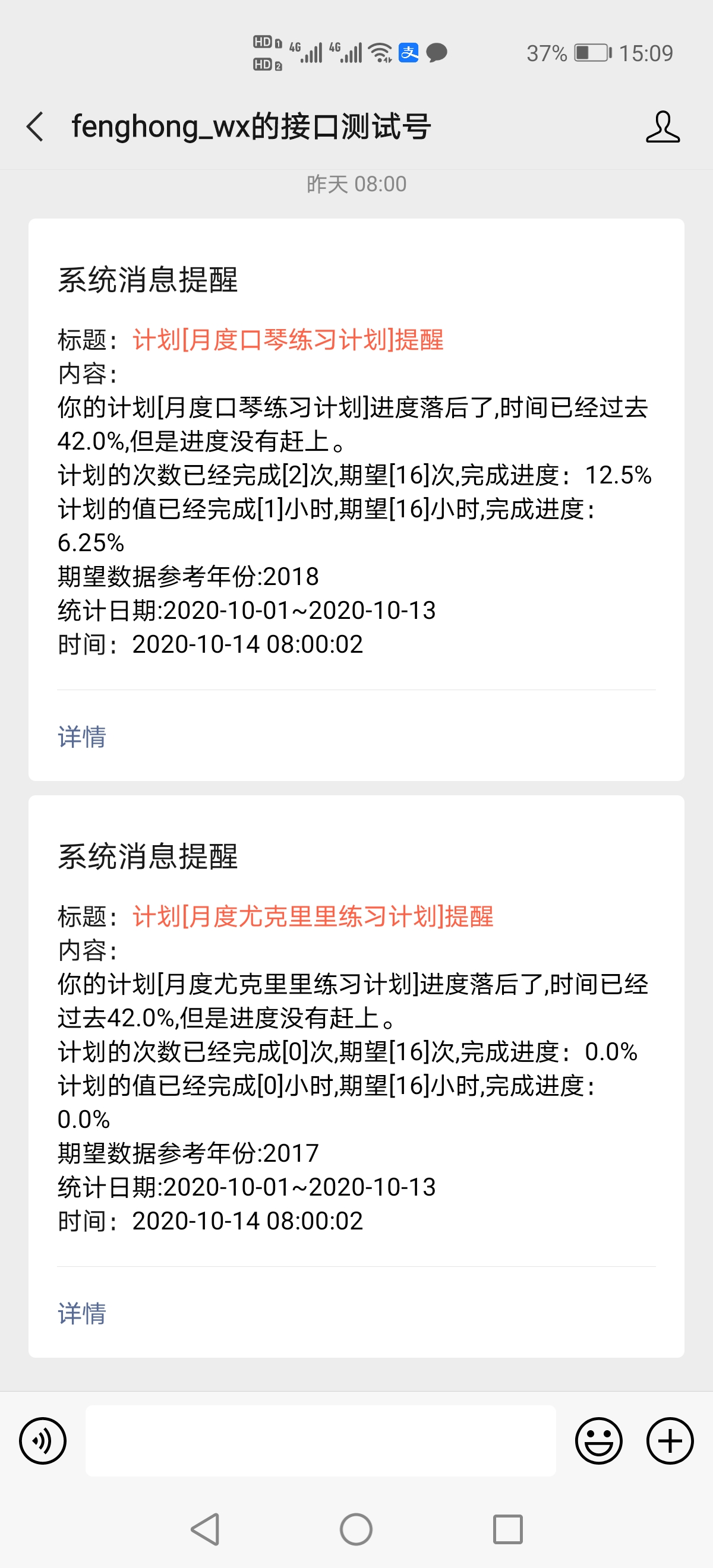Go back from the fenghong_wx chat
This screenshot has height=1568, width=713.
tap(35, 127)
